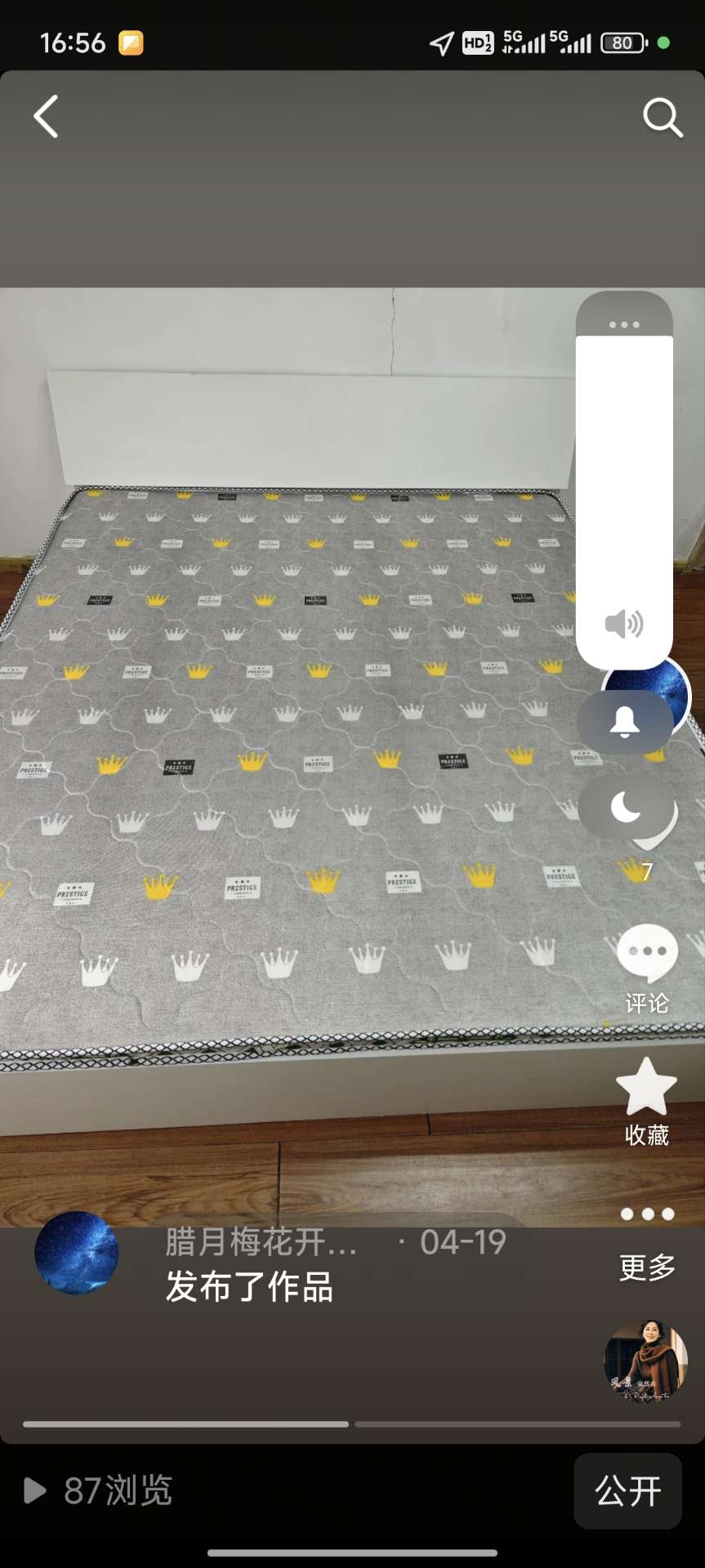
Task: Enable do-not-disturb moon button
Action: pyautogui.click(x=626, y=808)
